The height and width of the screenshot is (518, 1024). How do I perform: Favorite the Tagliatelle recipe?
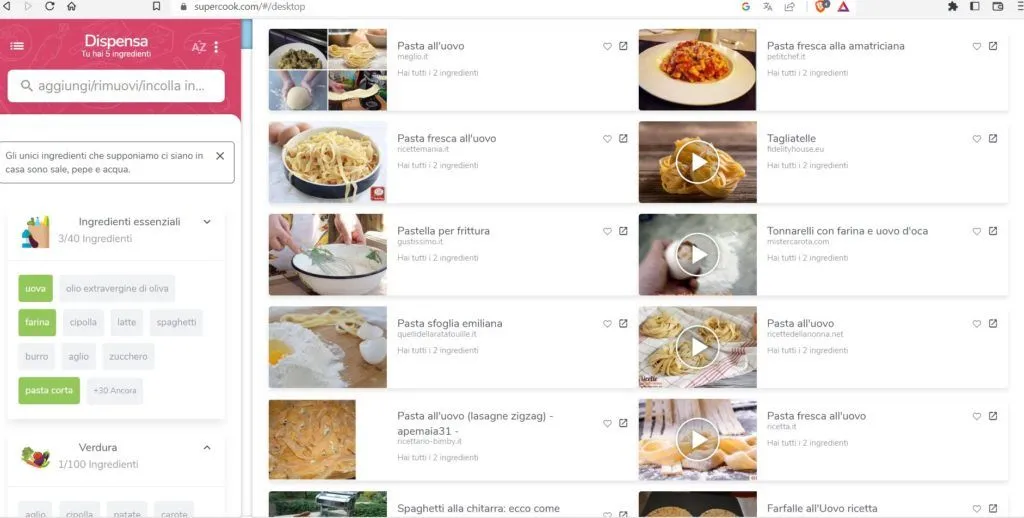point(977,139)
